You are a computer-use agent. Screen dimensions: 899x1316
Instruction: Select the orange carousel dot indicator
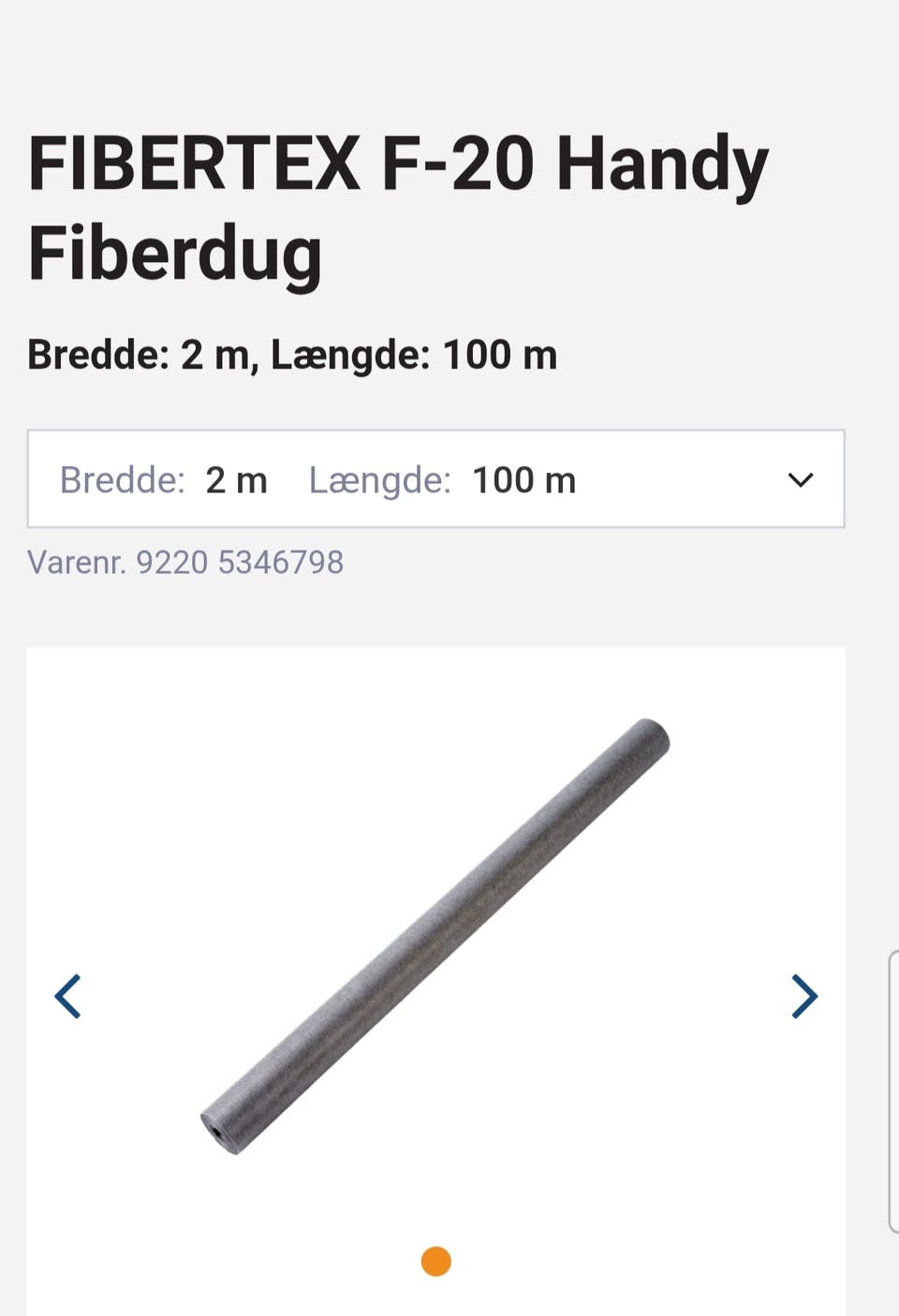tap(435, 1262)
